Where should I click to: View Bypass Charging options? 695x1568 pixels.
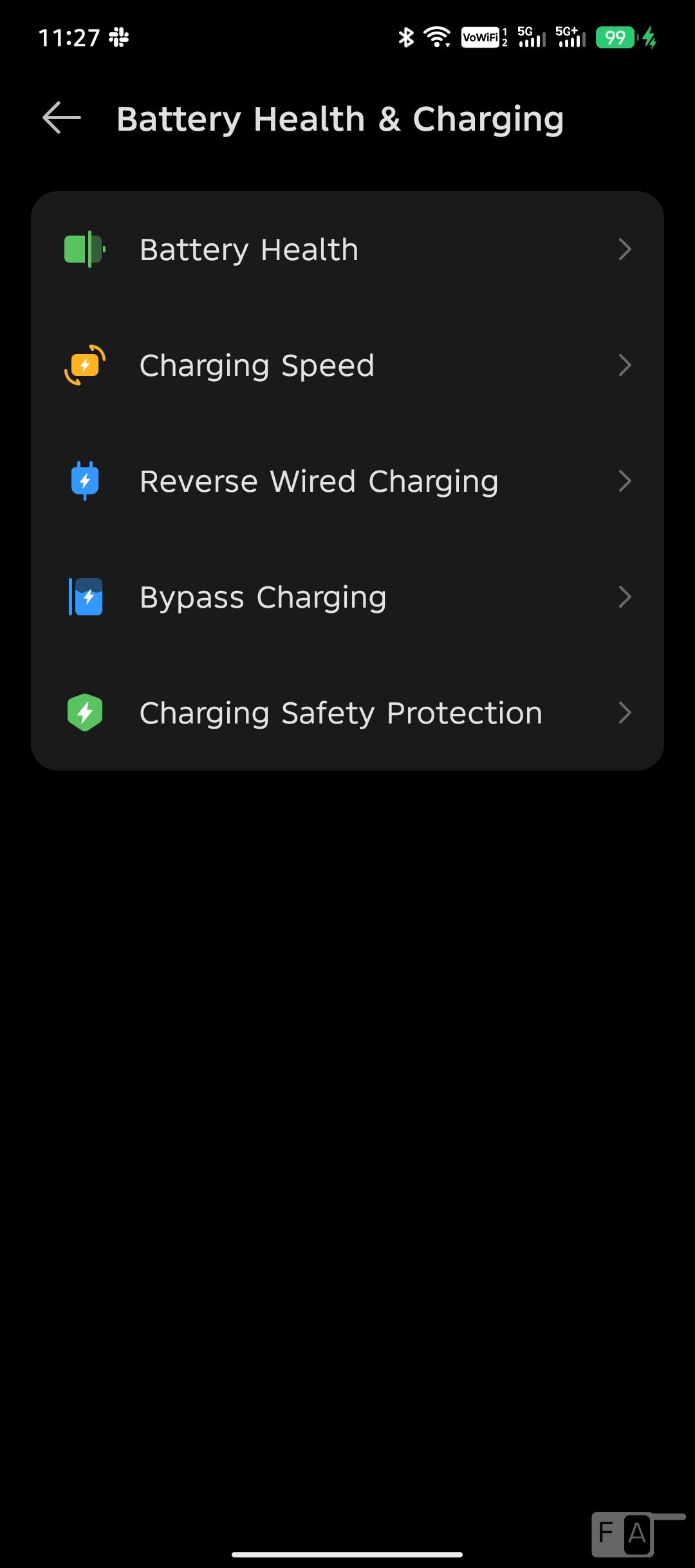(x=347, y=597)
